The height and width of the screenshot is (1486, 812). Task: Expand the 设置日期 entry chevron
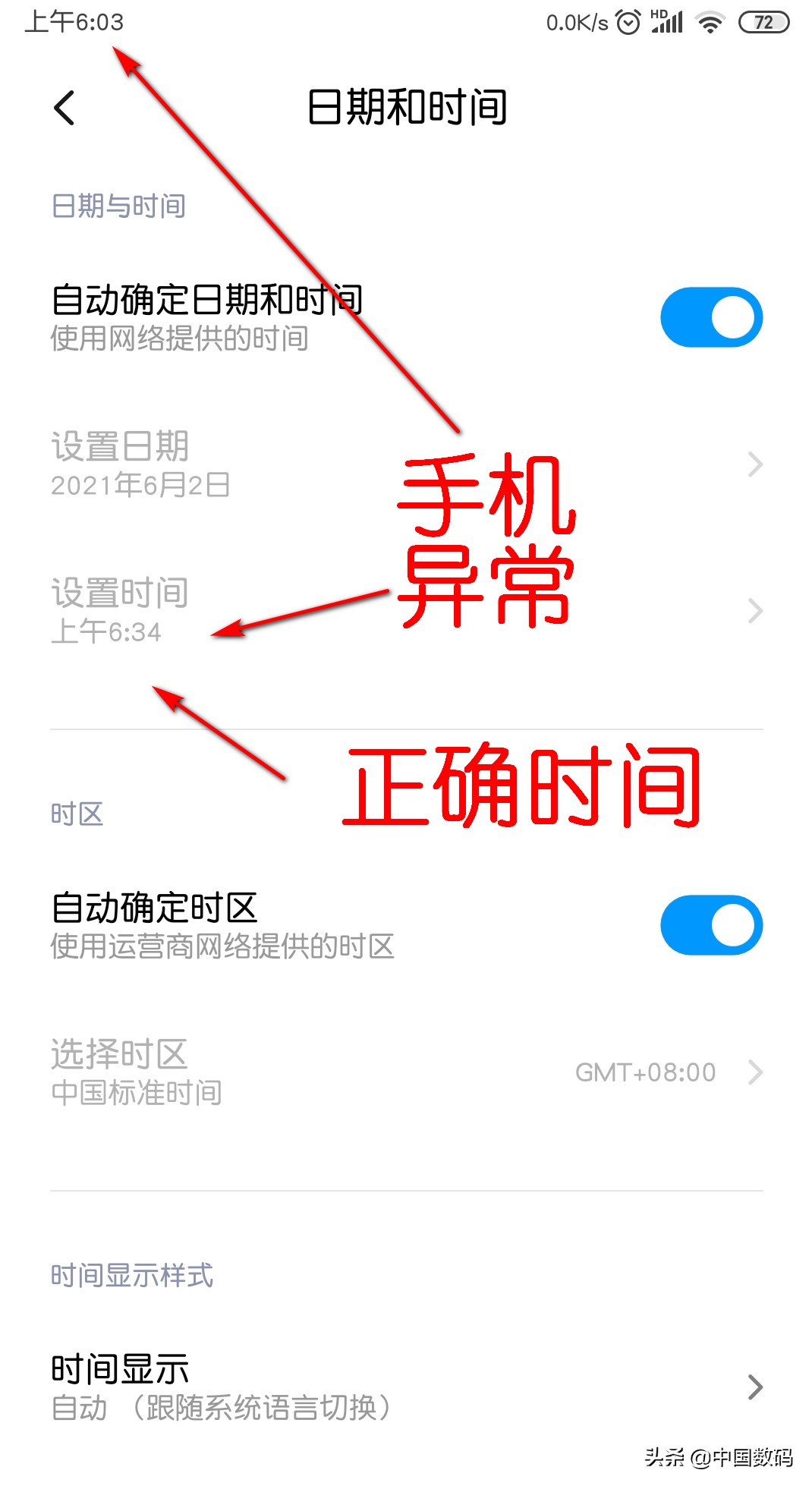click(756, 464)
